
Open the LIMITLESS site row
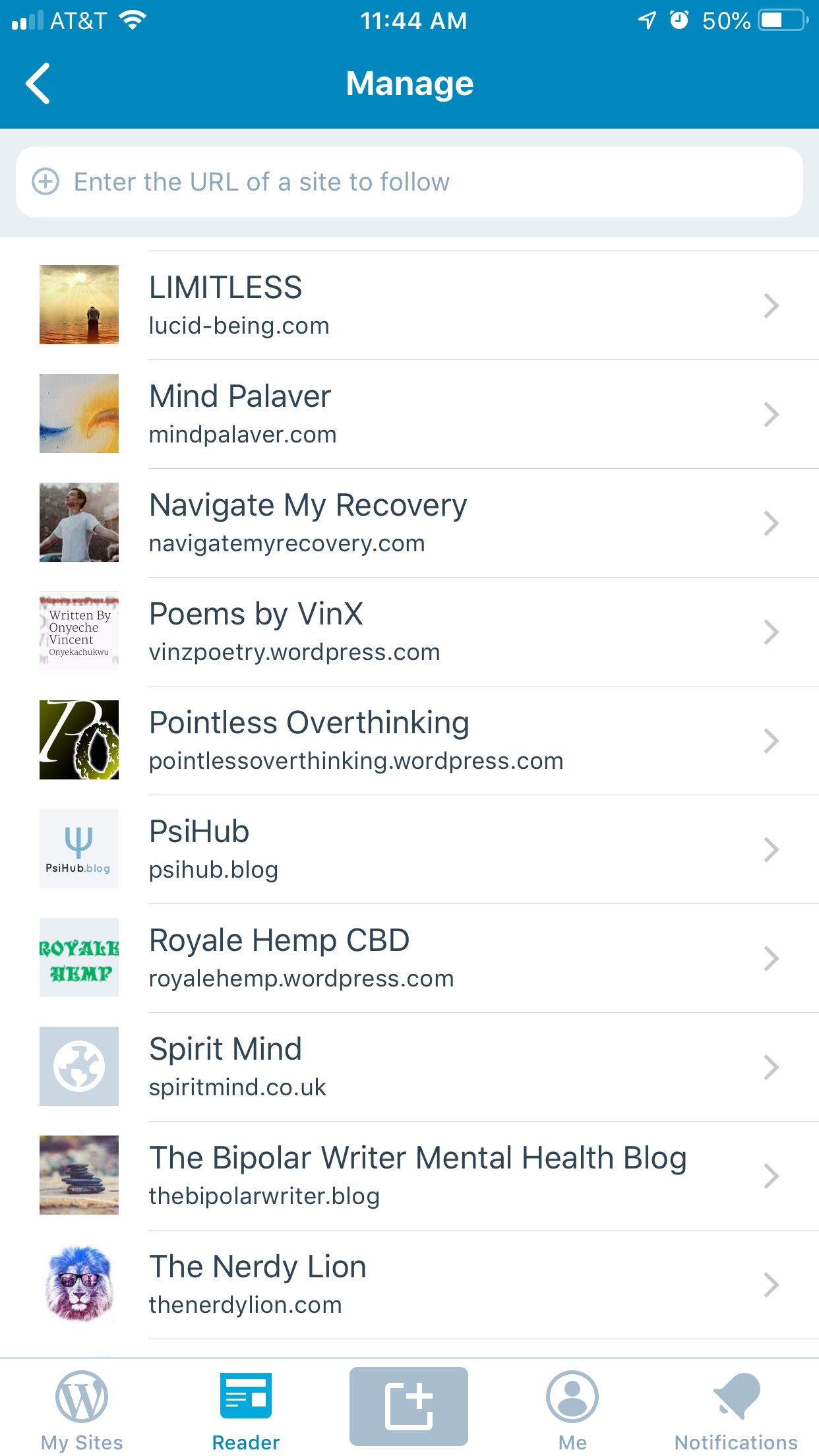point(409,305)
